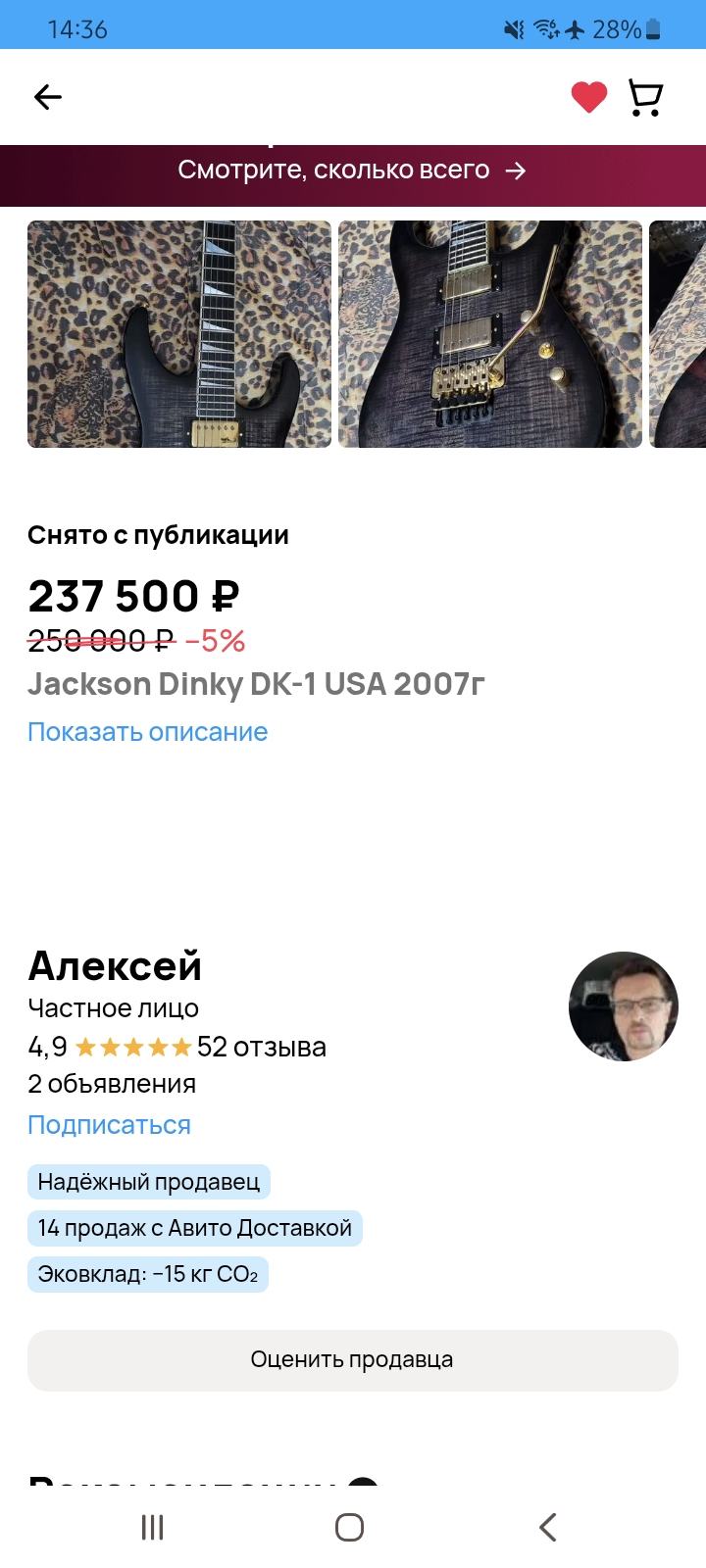
Task: Open recent apps in navigation bar
Action: click(x=152, y=1527)
